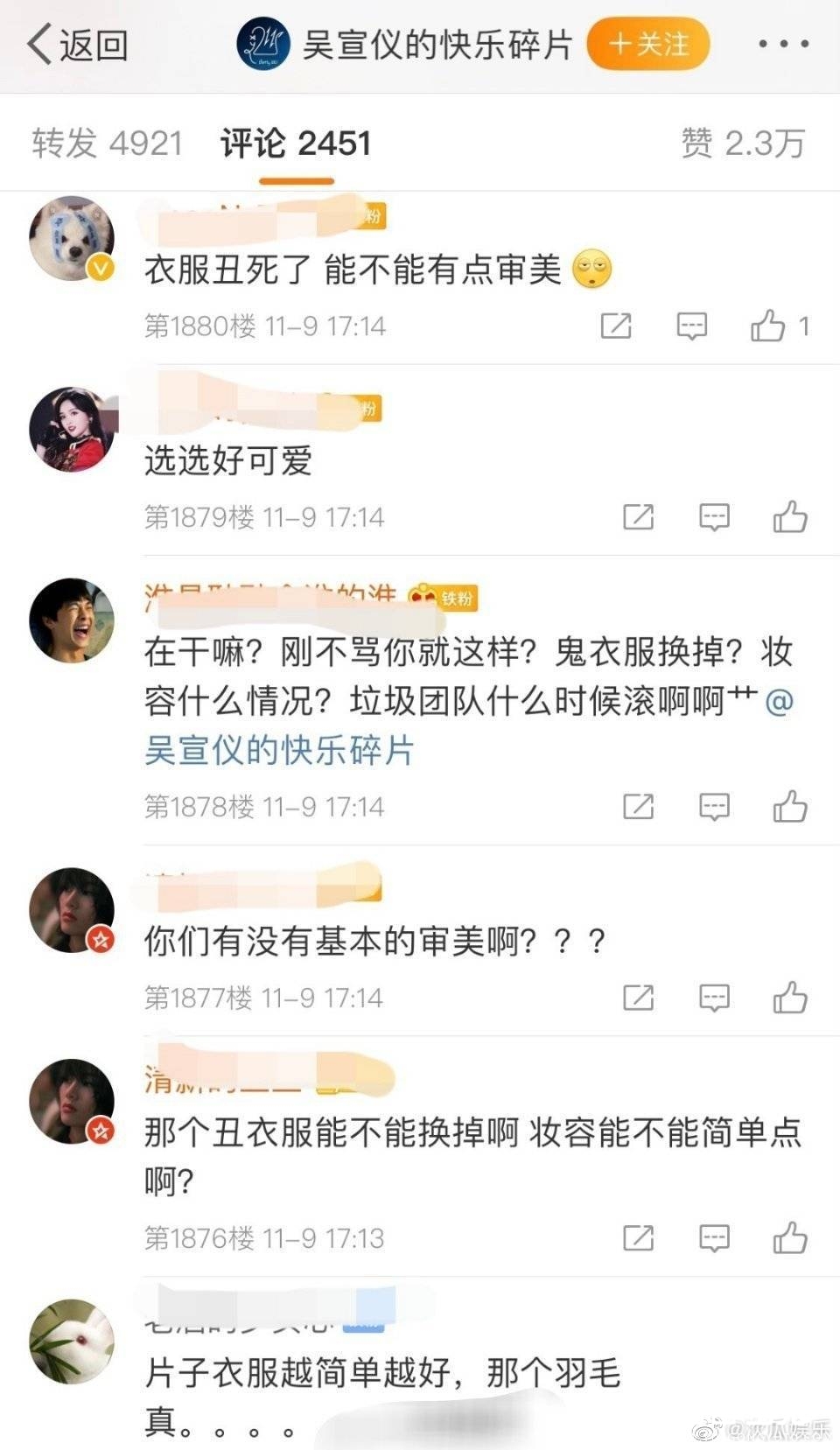Like the 选选好可爱 comment
The image size is (840, 1450).
[790, 517]
